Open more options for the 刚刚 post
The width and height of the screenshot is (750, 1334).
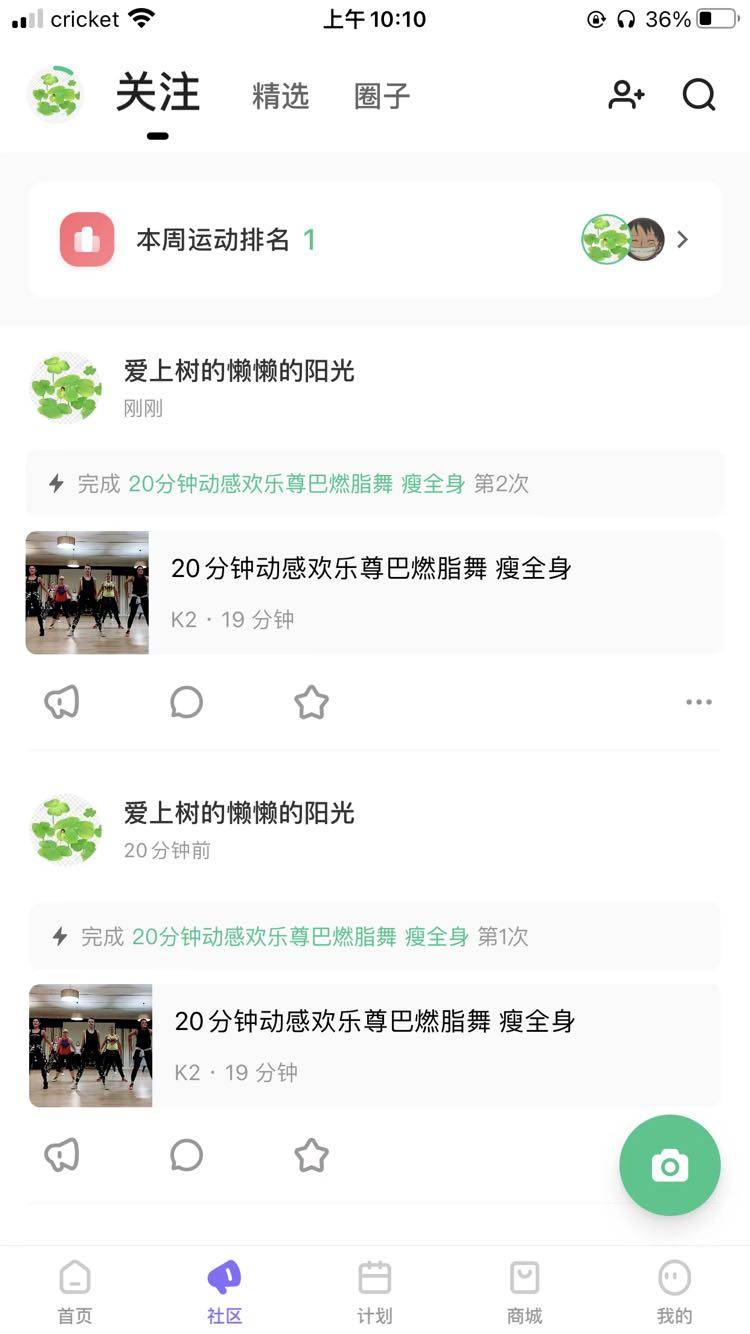click(699, 702)
